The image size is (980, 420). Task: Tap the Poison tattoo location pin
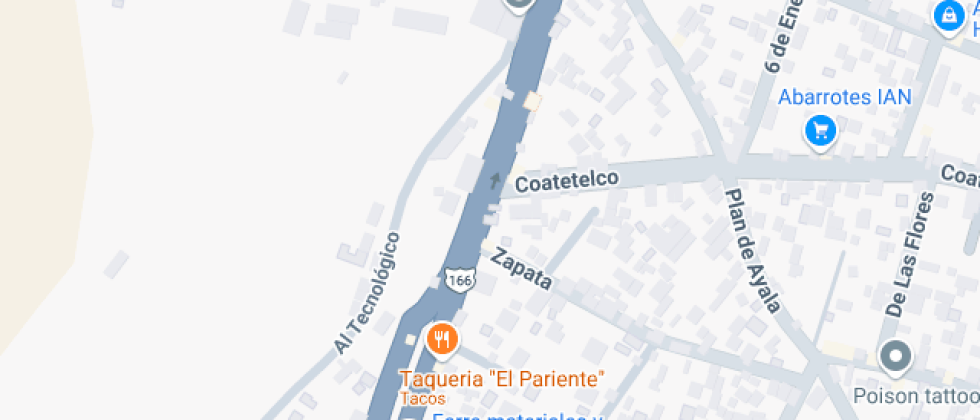[x=895, y=356]
